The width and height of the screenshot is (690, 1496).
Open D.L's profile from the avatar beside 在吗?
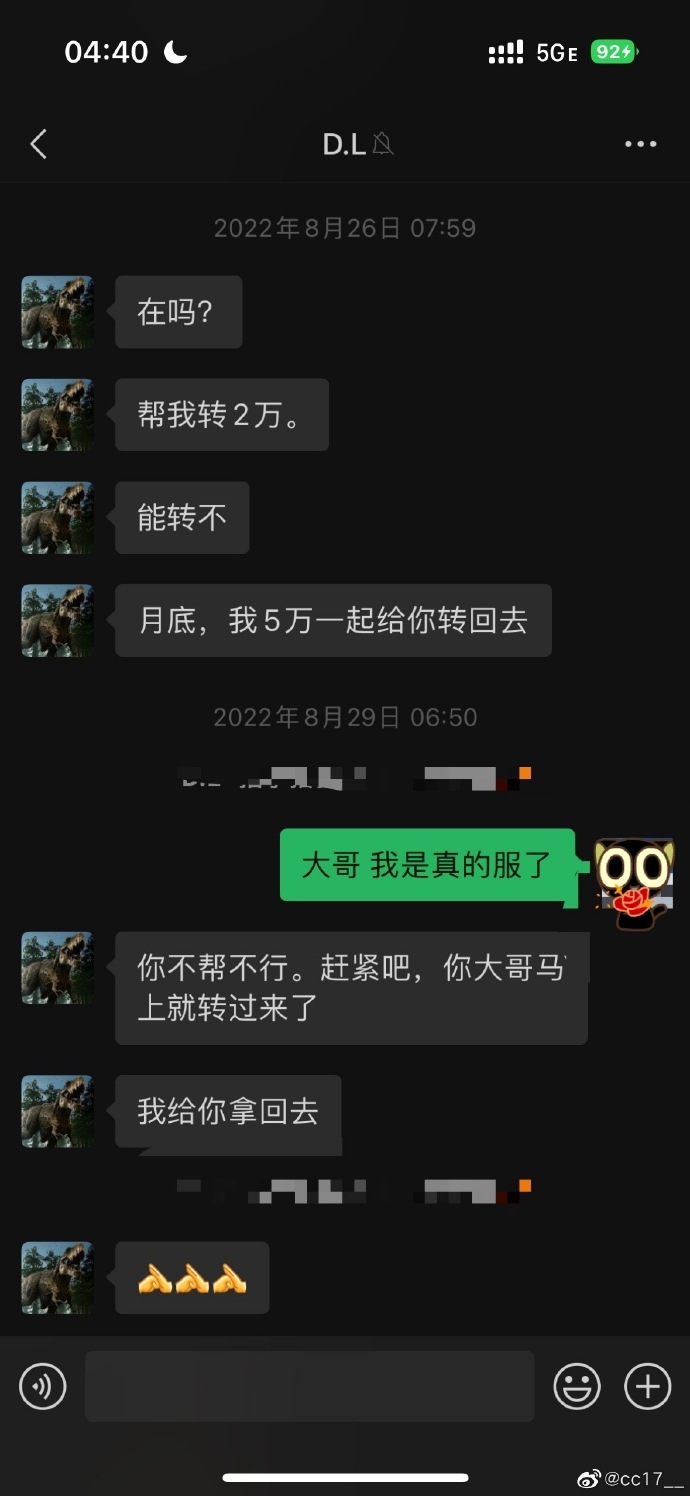click(57, 312)
